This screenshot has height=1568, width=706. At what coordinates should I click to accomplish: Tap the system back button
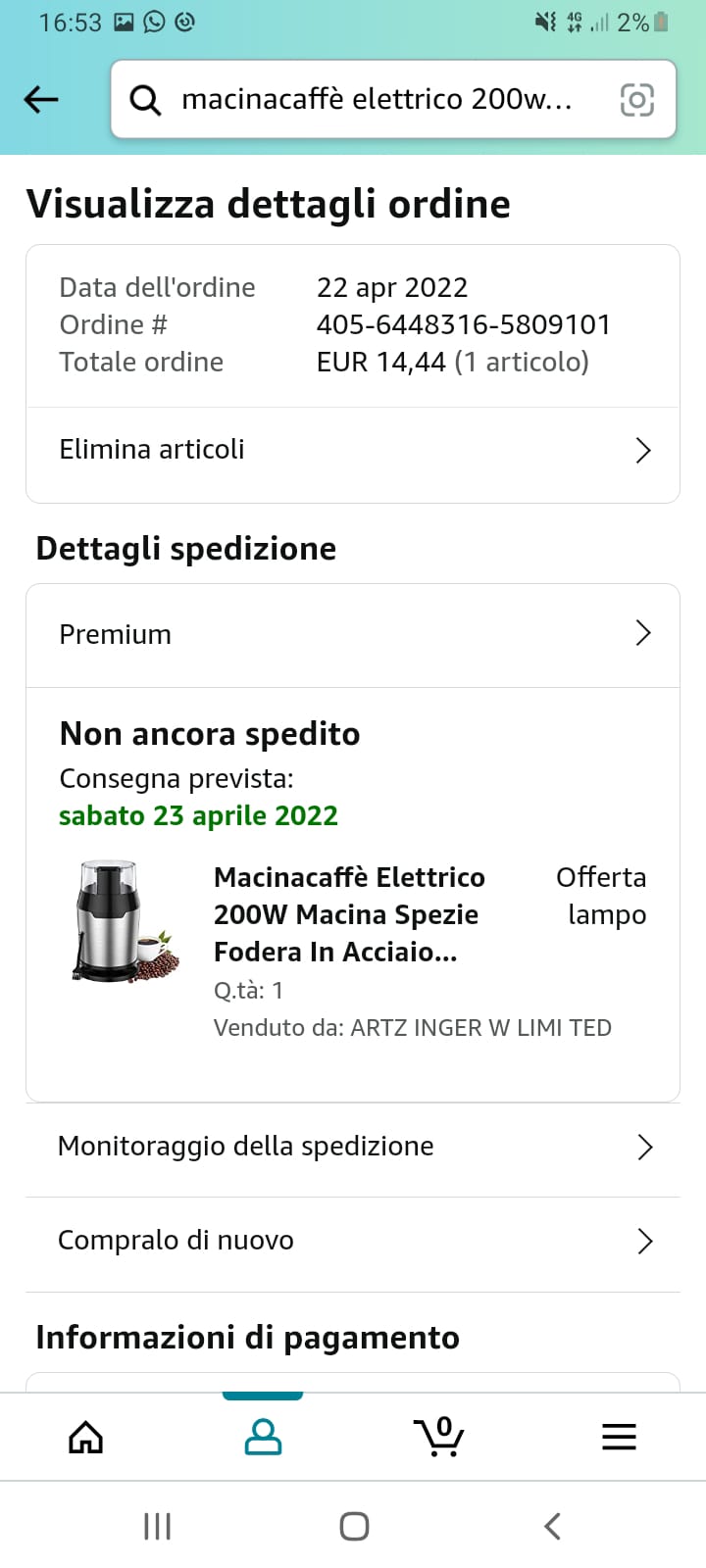[552, 1526]
